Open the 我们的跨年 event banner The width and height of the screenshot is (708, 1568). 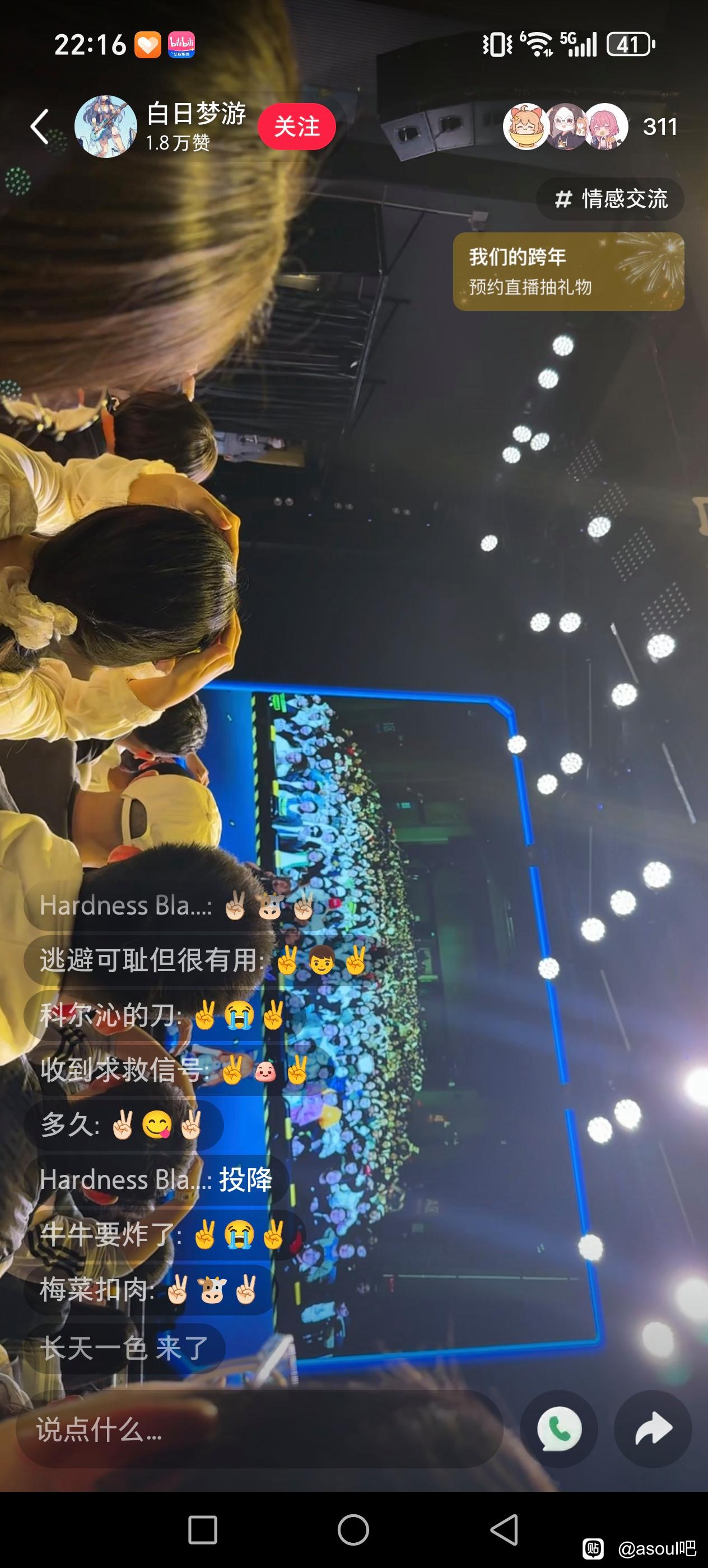568,272
